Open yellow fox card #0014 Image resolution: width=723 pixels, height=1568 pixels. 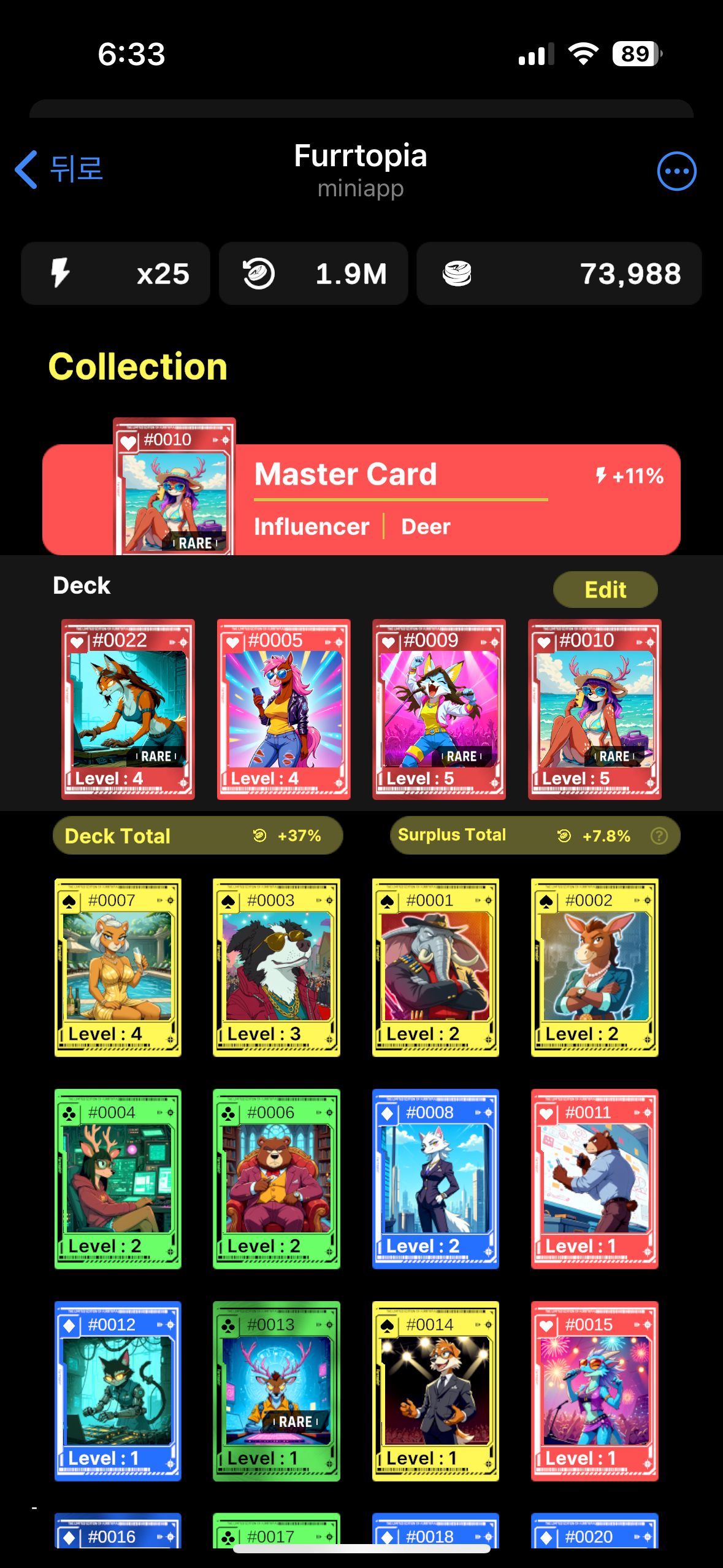pyautogui.click(x=435, y=1391)
